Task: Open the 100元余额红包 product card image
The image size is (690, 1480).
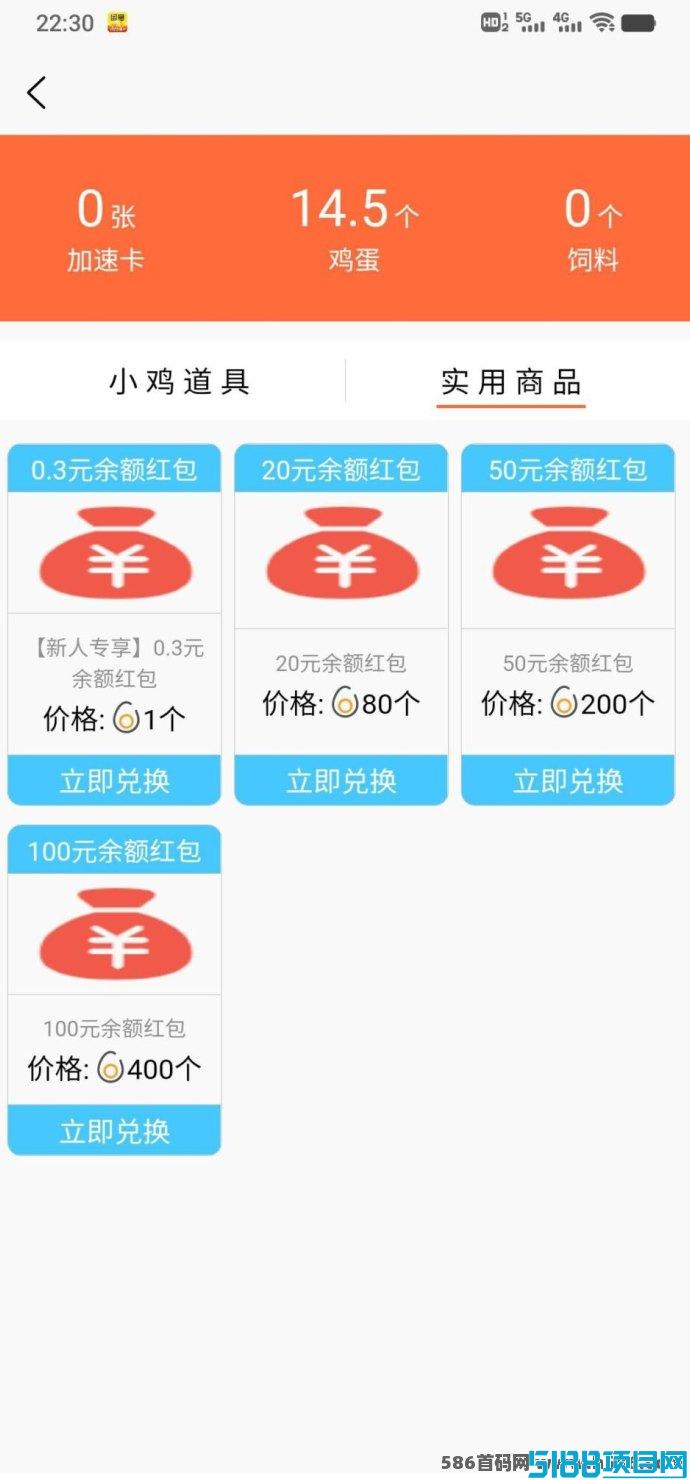Action: coord(114,934)
